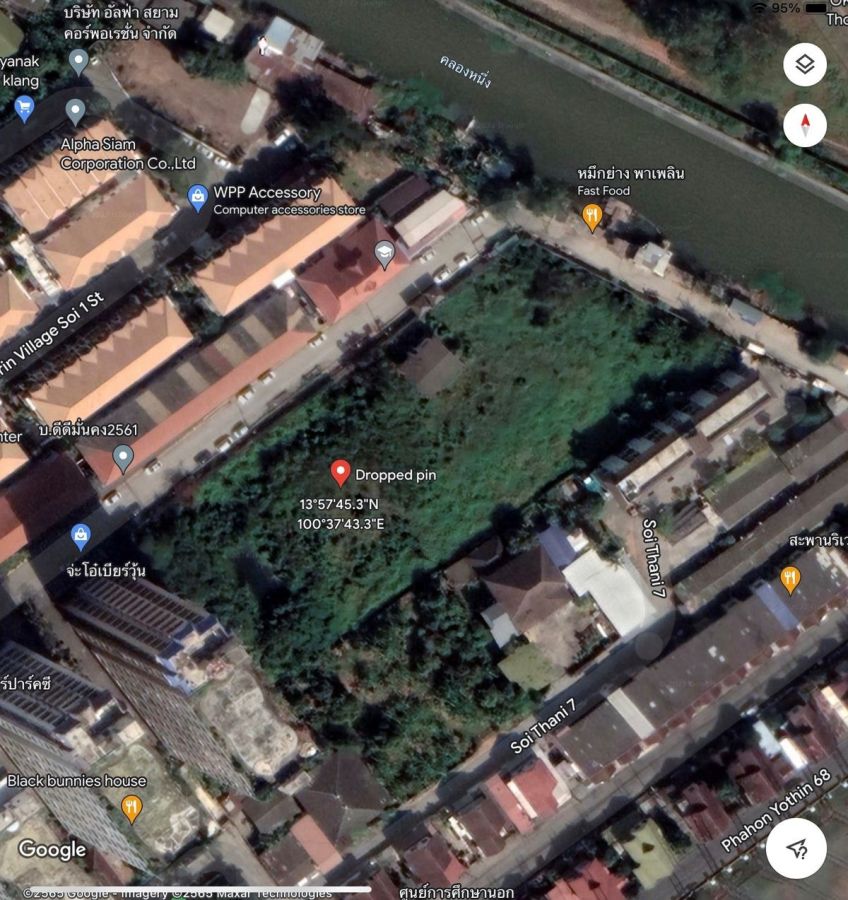Open หมึกย่าง พาเพลิน fast food pin
Image resolution: width=848 pixels, height=900 pixels.
click(x=592, y=216)
